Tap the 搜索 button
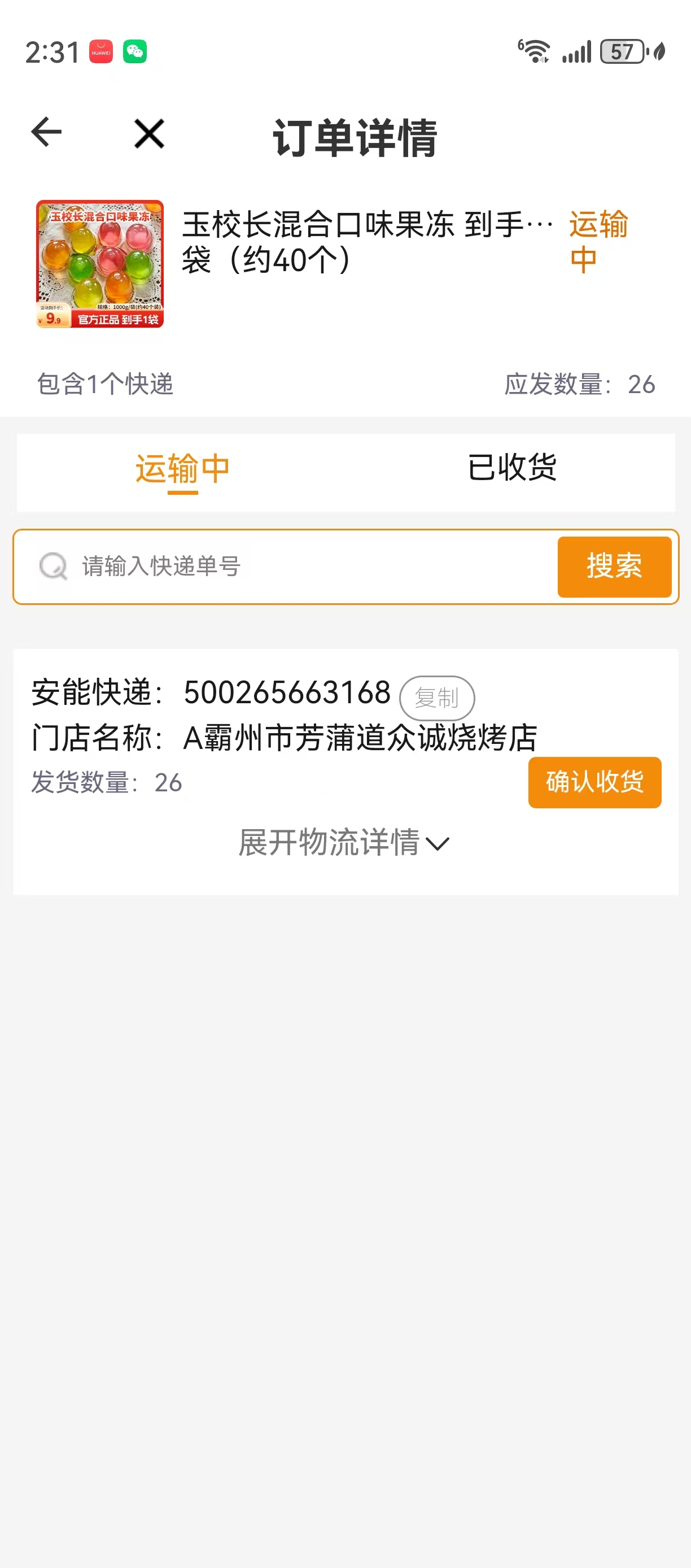691x1568 pixels. [x=614, y=567]
